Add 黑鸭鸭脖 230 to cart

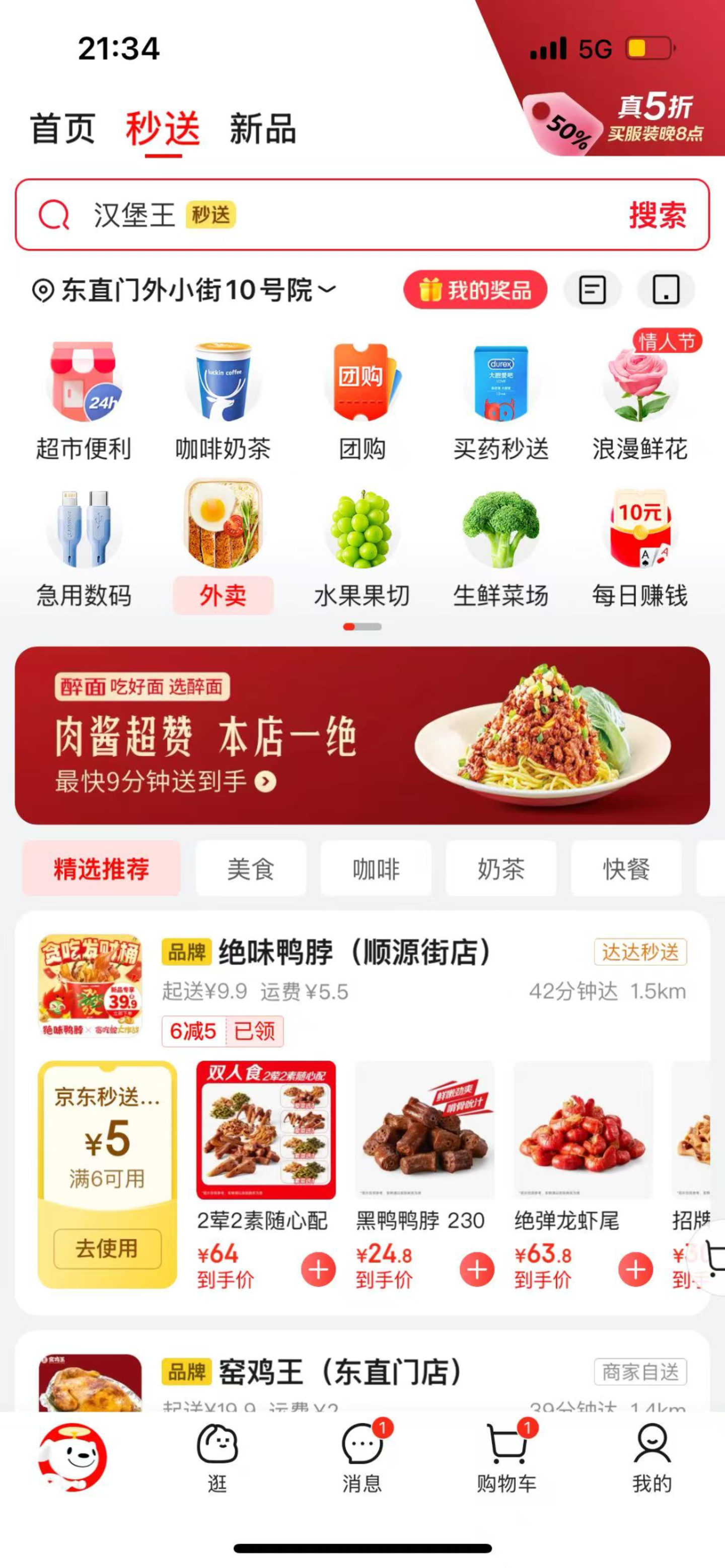tap(476, 1270)
